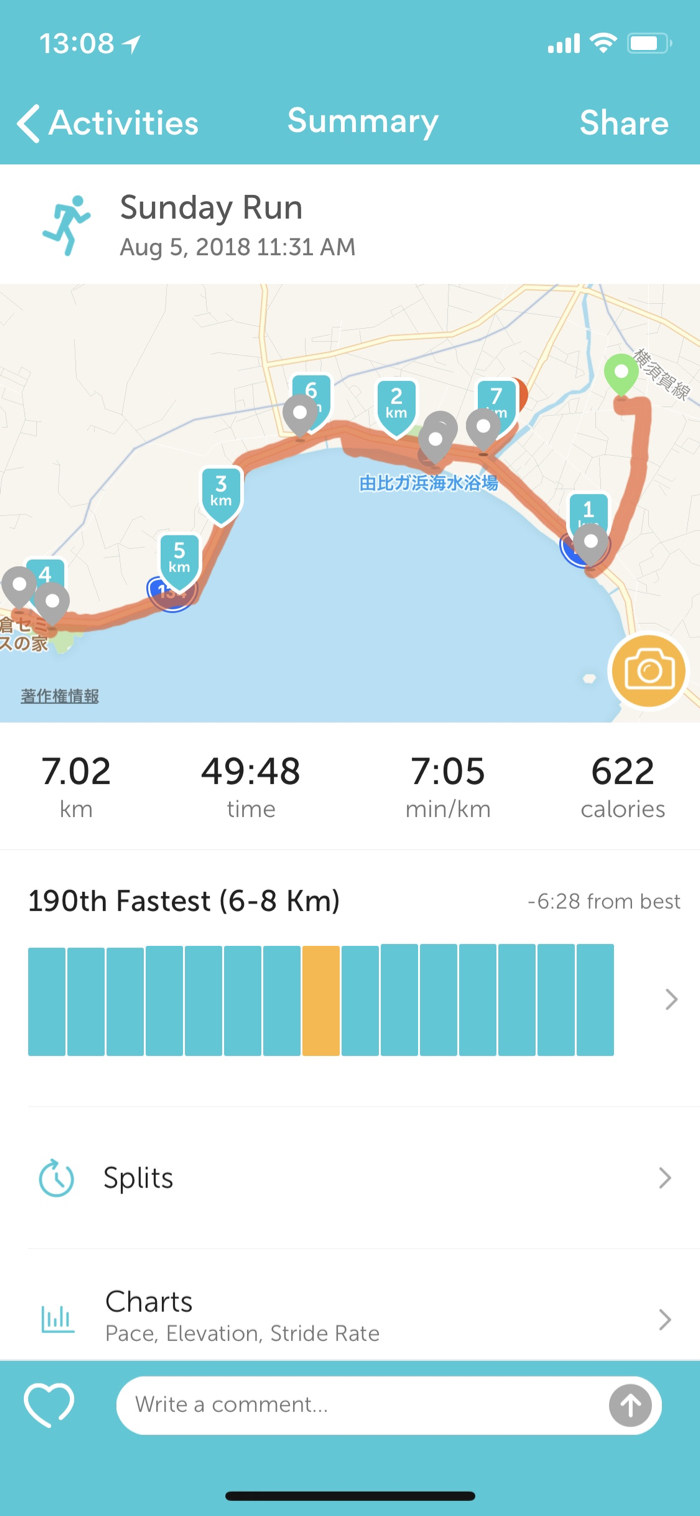Add a photo with the camera button
Image resolution: width=700 pixels, height=1516 pixels.
[648, 671]
